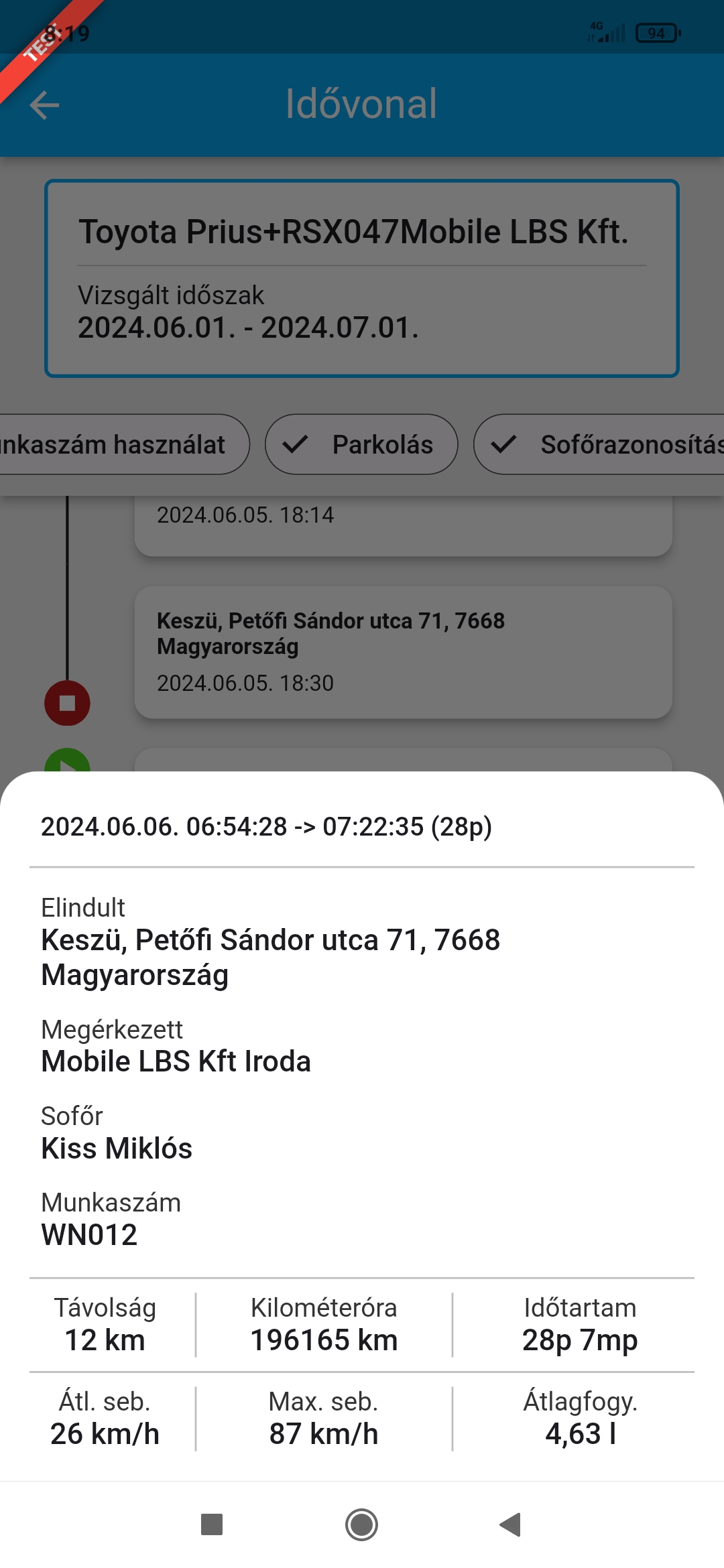
Task: Go back using the top arrow
Action: click(44, 105)
